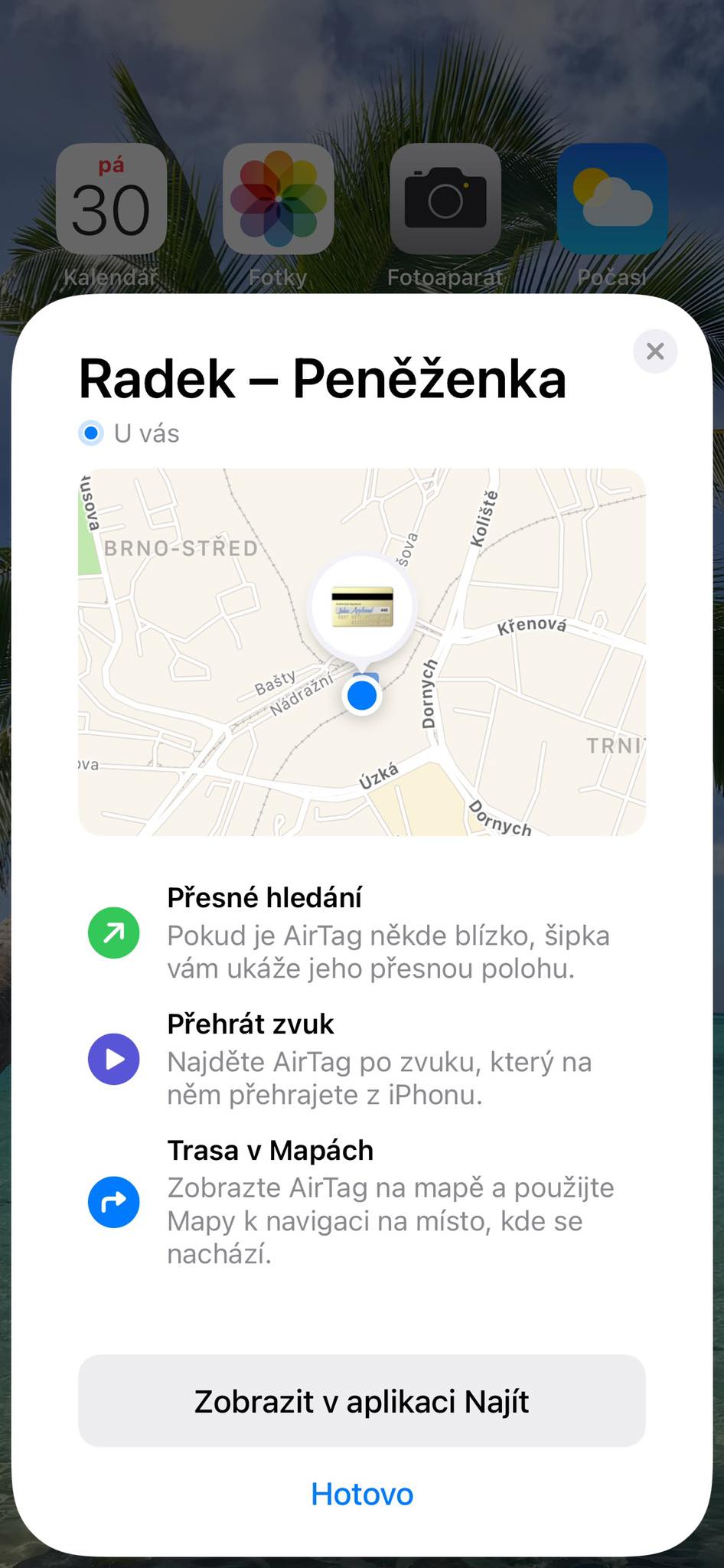
Task: Start Přesné hledání for the AirTag
Action: pyautogui.click(x=114, y=933)
